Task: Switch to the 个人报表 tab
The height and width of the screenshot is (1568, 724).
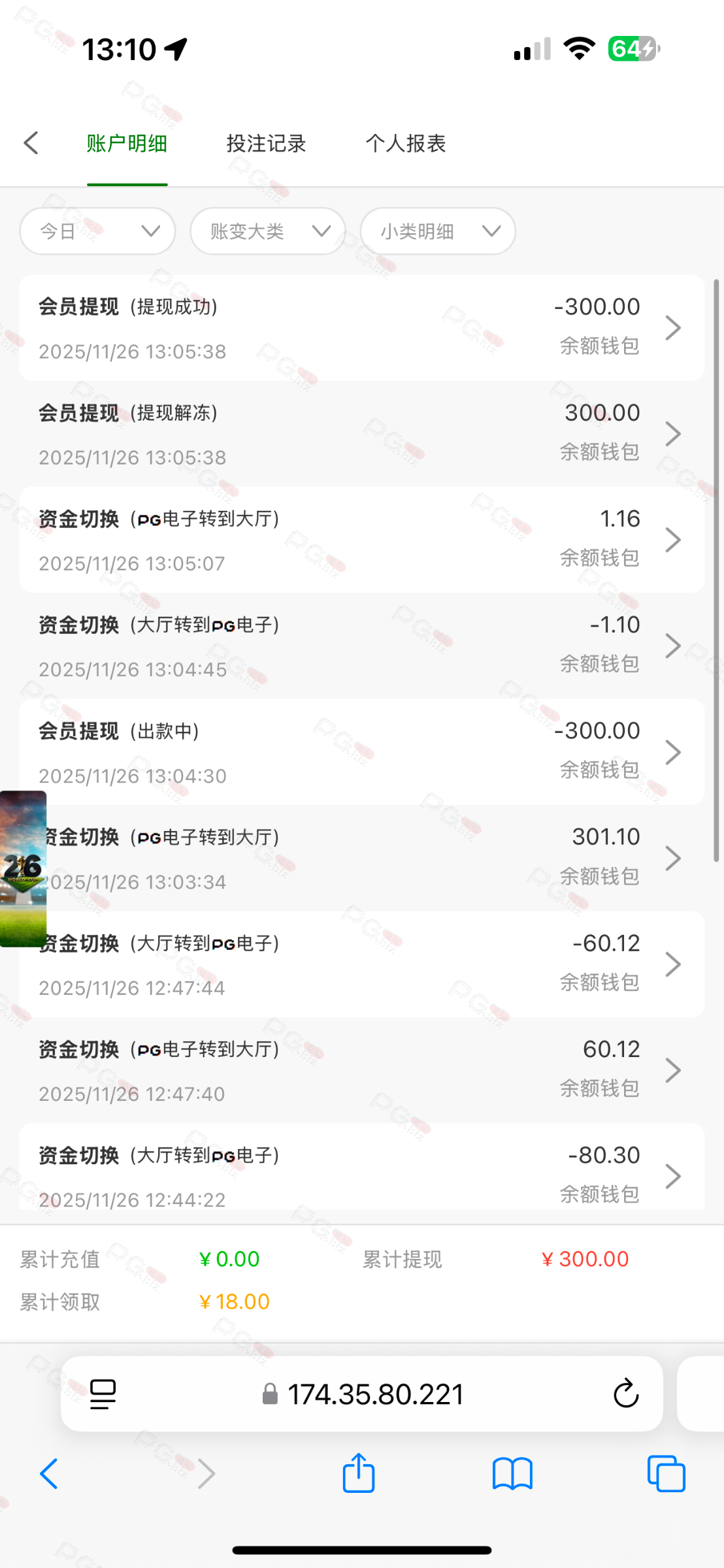Action: coord(405,144)
